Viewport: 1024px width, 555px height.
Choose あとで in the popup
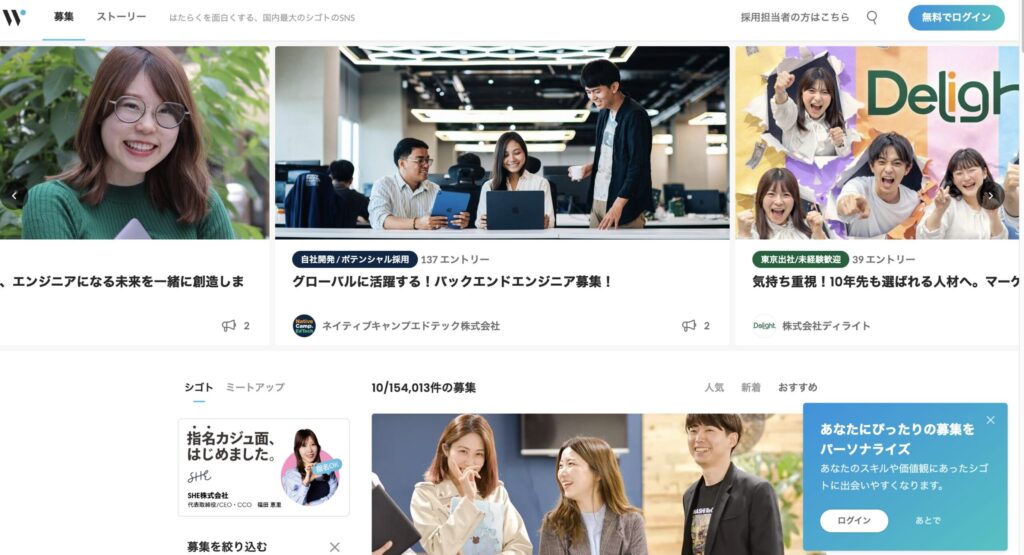click(928, 520)
